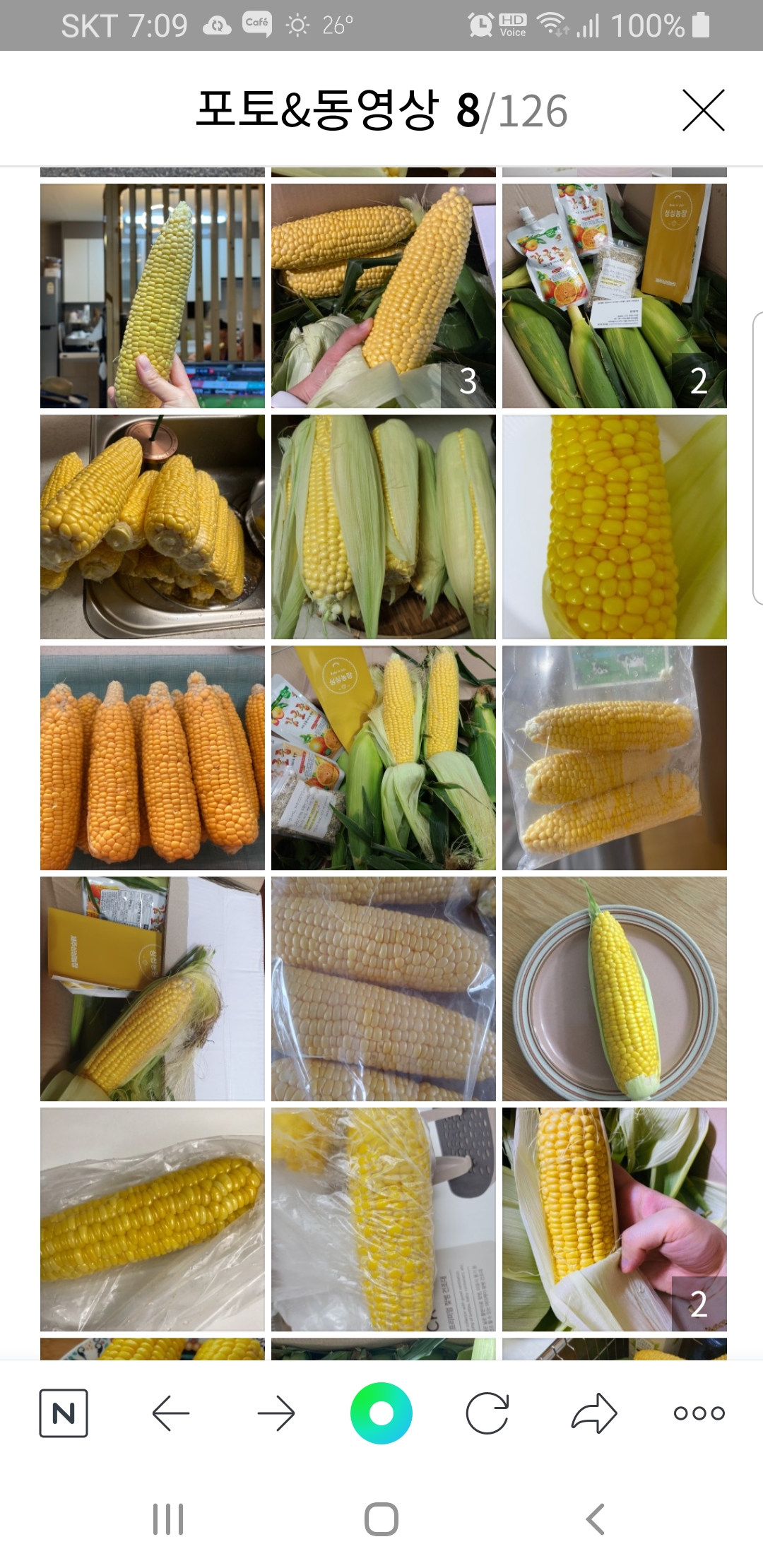This screenshot has height=1568, width=763.
Task: Share this page
Action: (x=593, y=1413)
